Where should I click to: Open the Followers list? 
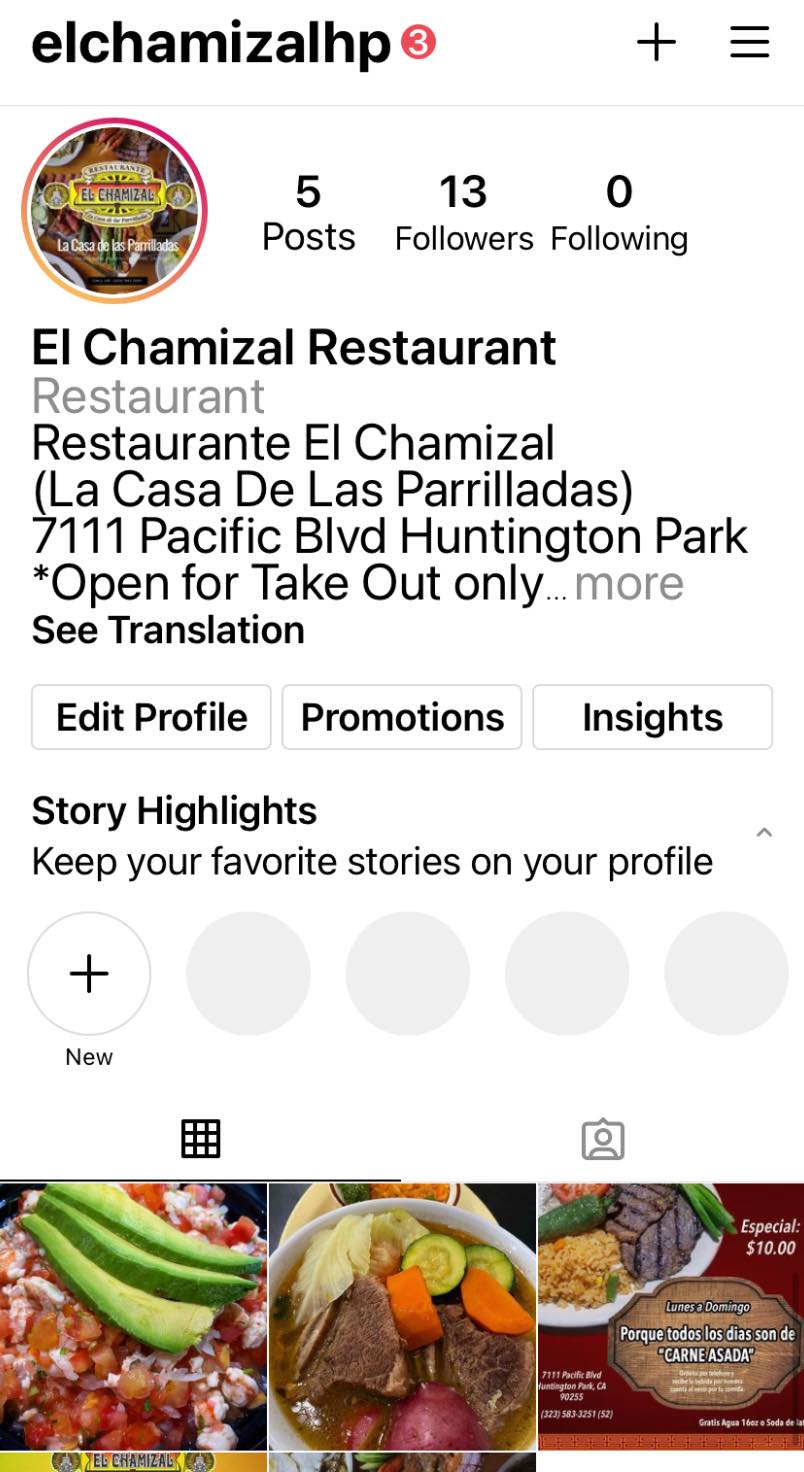coord(463,213)
